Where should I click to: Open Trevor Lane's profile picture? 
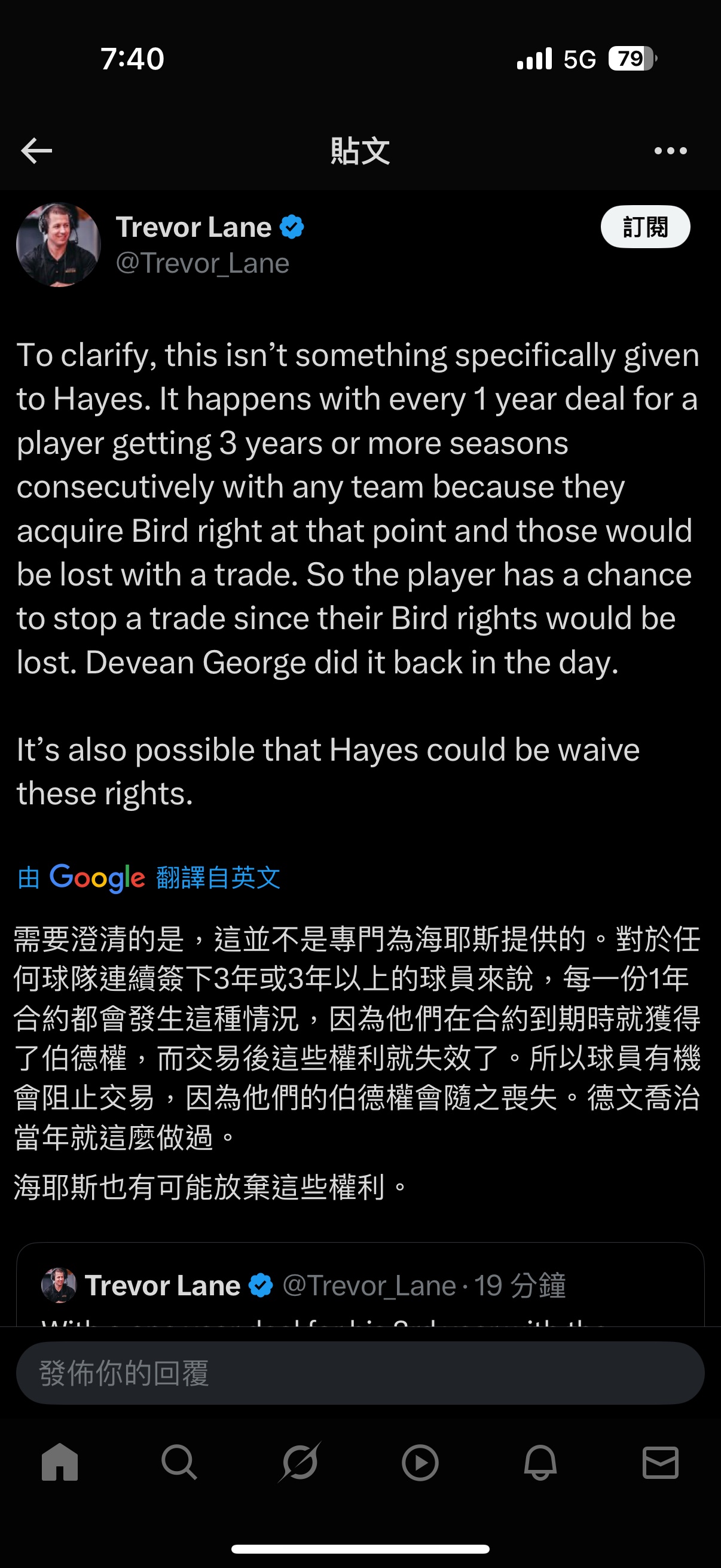click(x=59, y=245)
